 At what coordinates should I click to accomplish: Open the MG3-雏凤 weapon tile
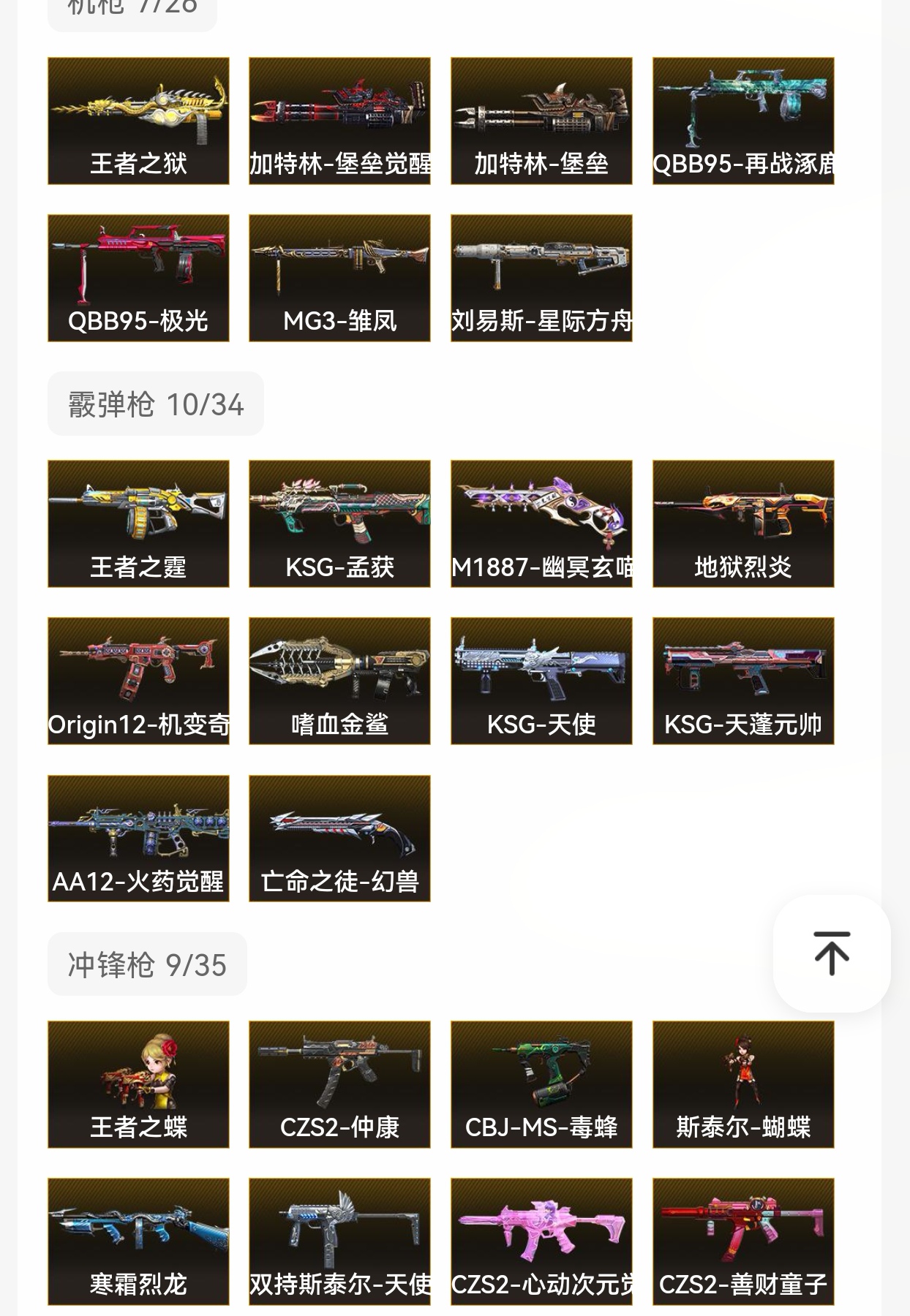(339, 279)
